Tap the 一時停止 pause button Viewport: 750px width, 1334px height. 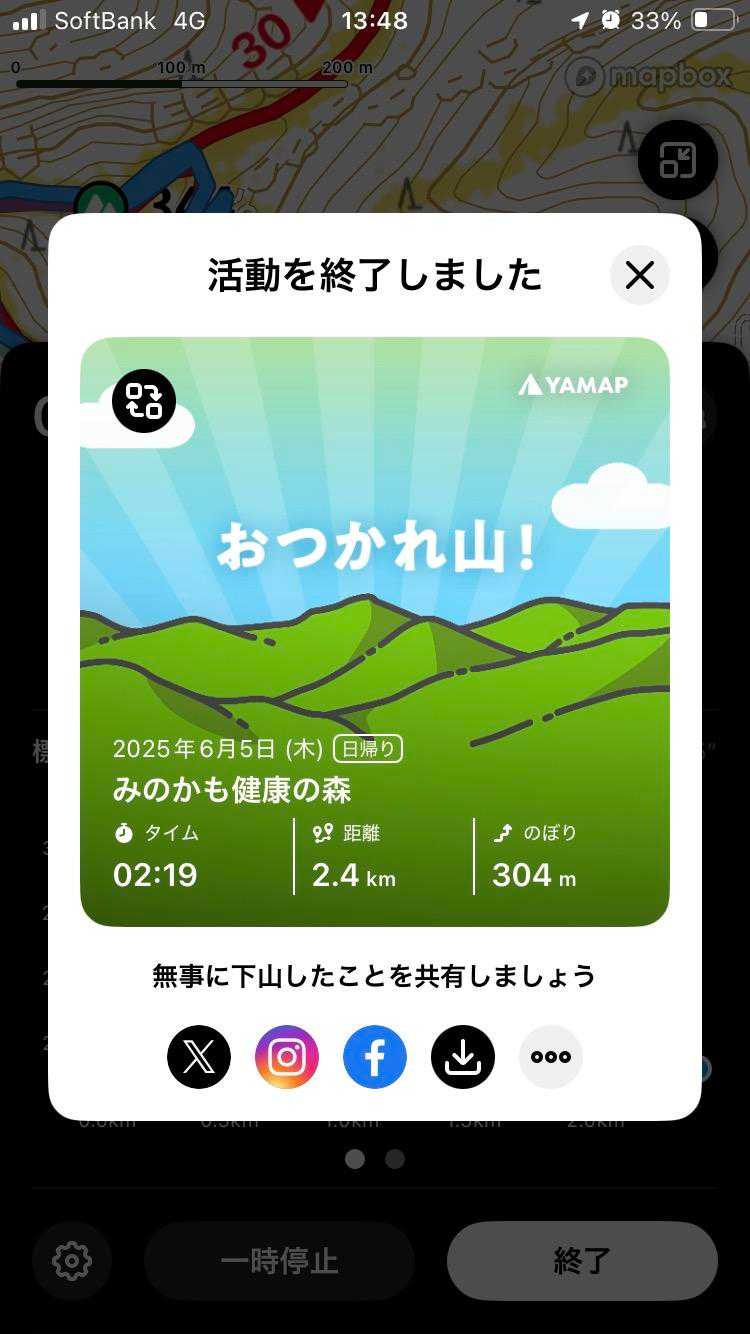point(279,1261)
